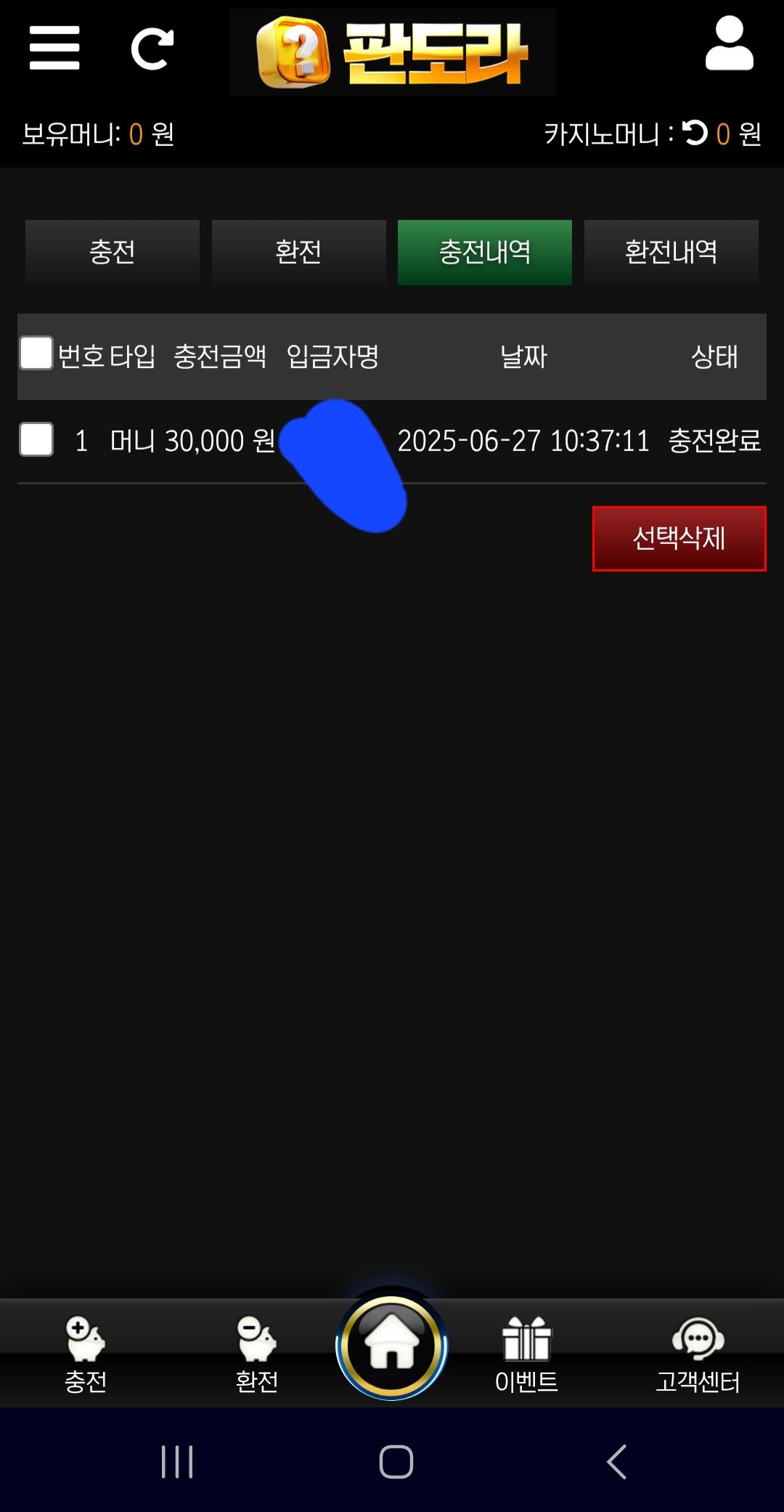784x1512 pixels.
Task: Switch to the top 환전 tab
Action: [x=298, y=252]
